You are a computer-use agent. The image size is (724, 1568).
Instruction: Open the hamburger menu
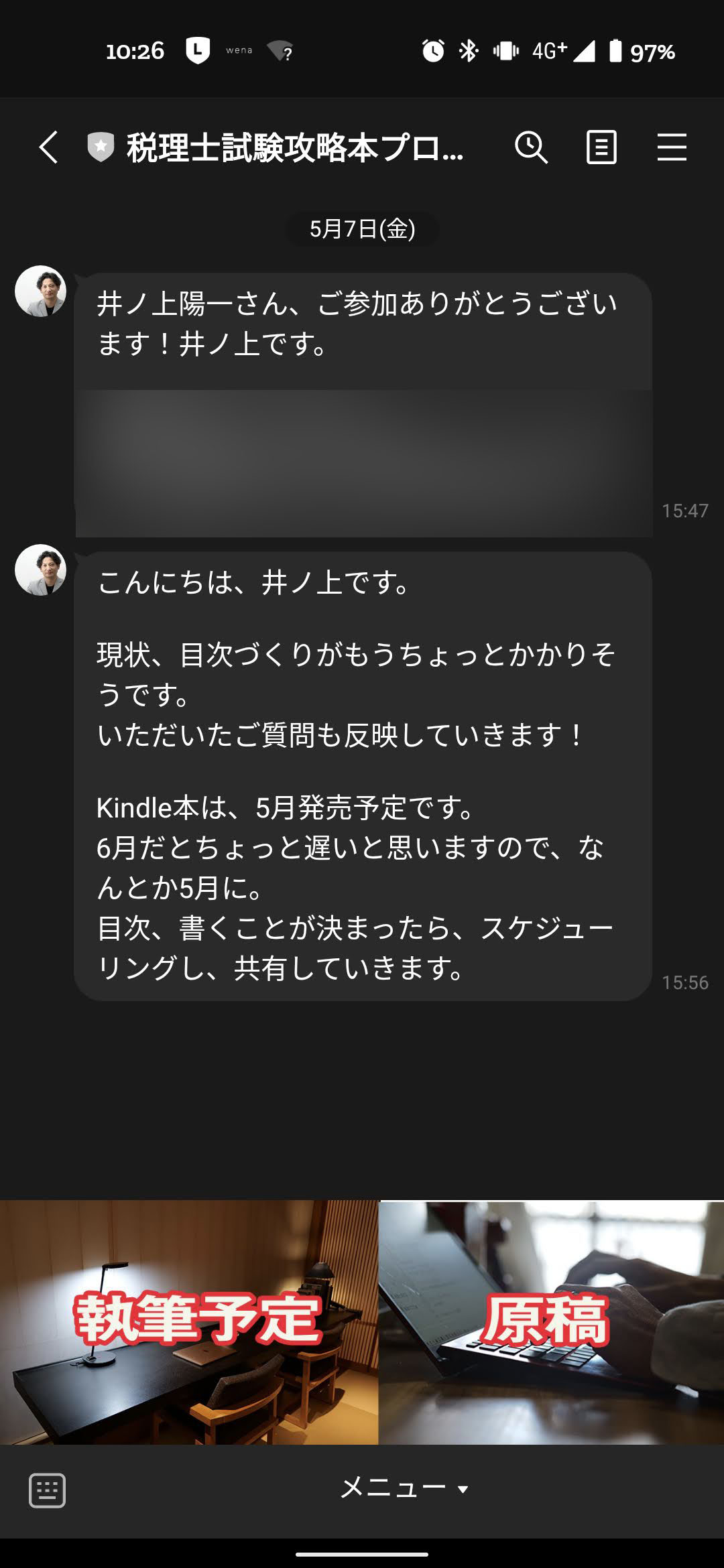click(671, 147)
